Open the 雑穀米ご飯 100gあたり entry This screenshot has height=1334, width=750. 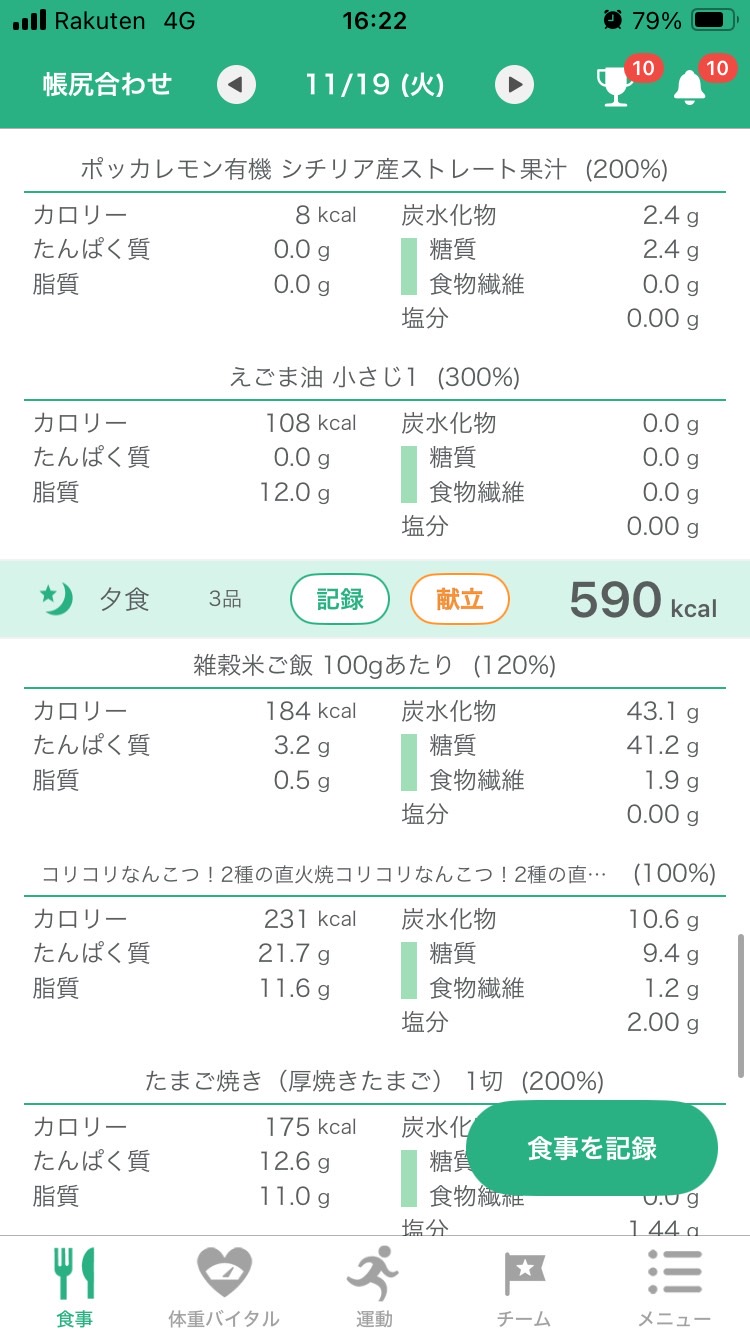point(375,665)
